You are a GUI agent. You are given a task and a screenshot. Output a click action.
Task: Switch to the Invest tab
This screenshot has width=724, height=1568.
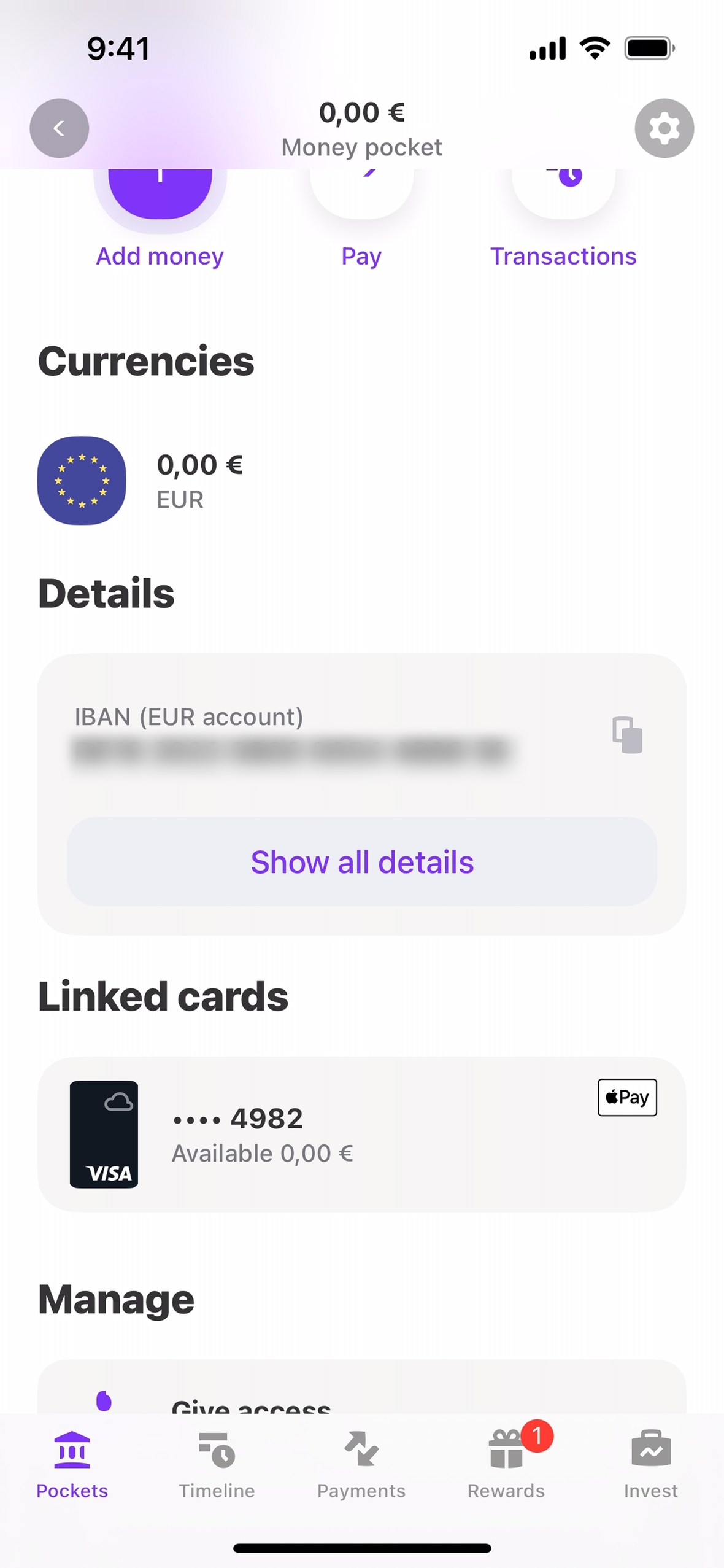650,1465
